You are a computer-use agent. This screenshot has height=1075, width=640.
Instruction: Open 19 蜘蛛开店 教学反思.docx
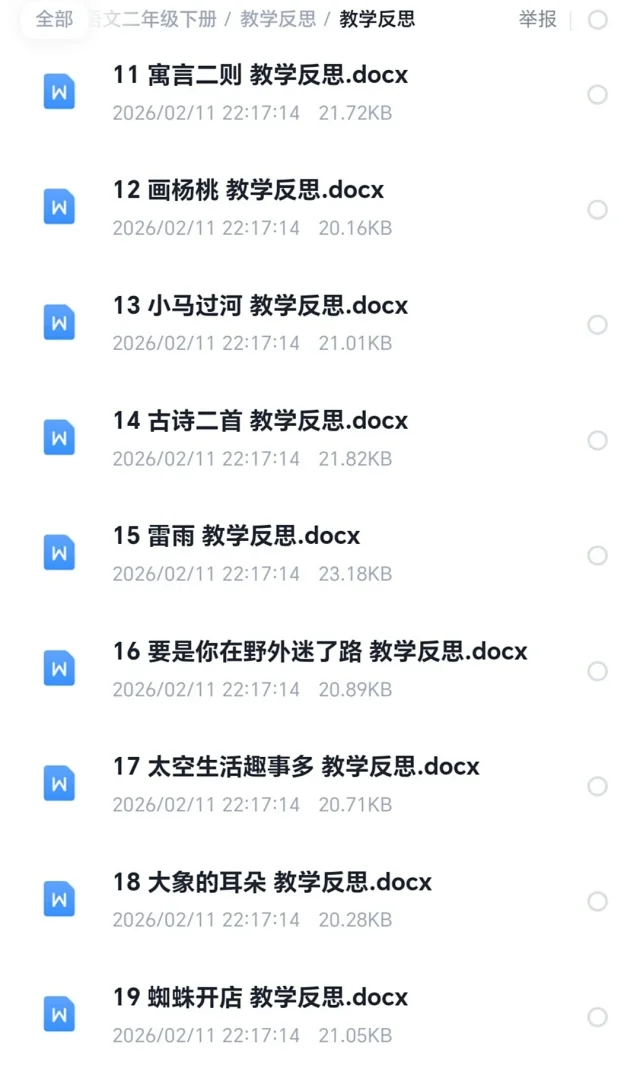click(260, 997)
